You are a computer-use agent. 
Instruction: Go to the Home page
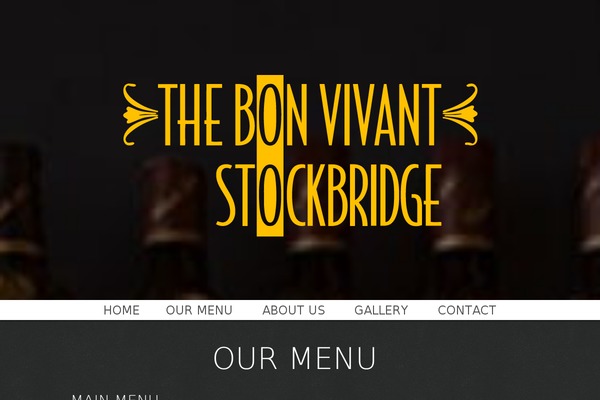(x=121, y=310)
